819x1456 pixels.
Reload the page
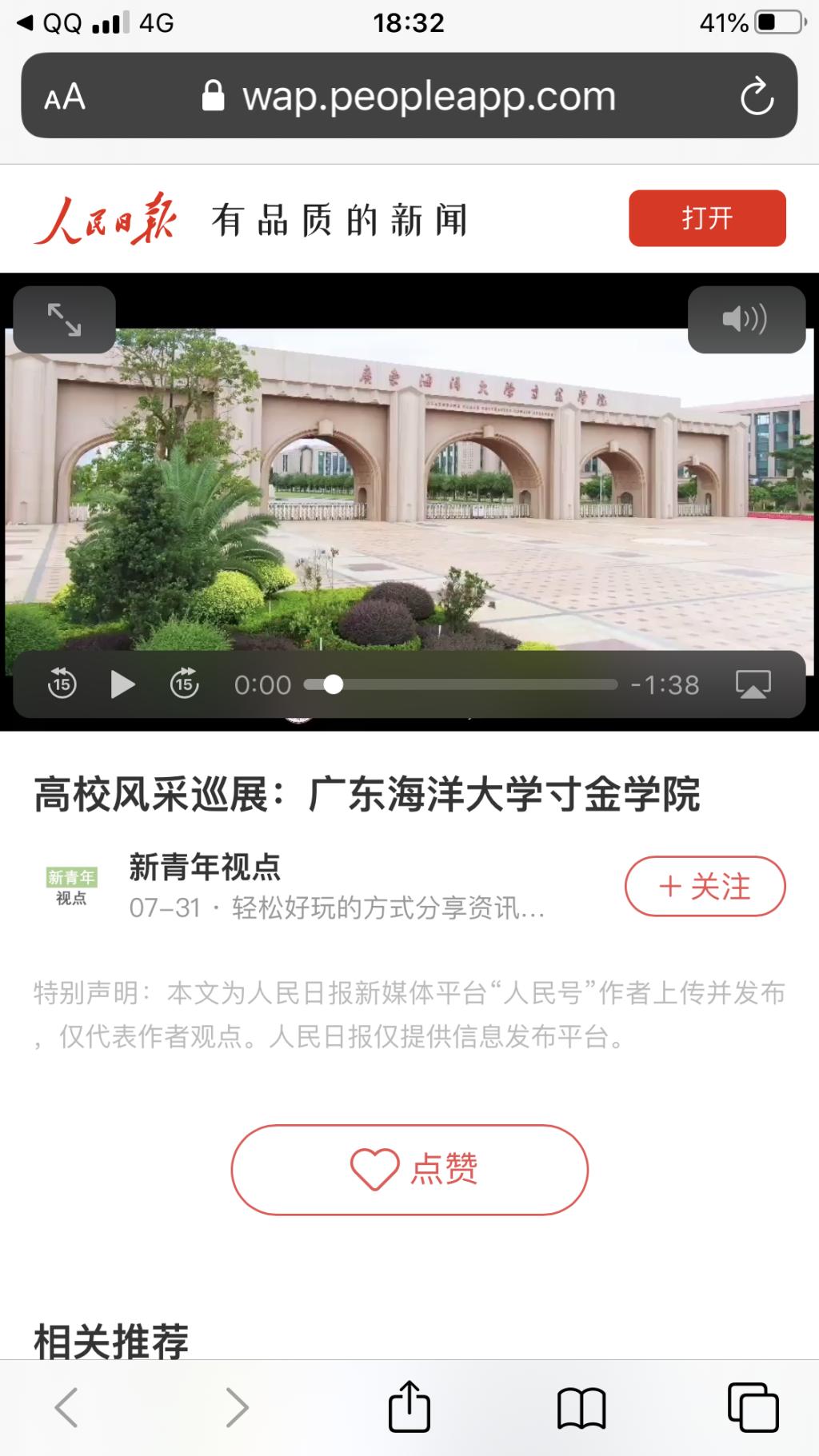(756, 98)
